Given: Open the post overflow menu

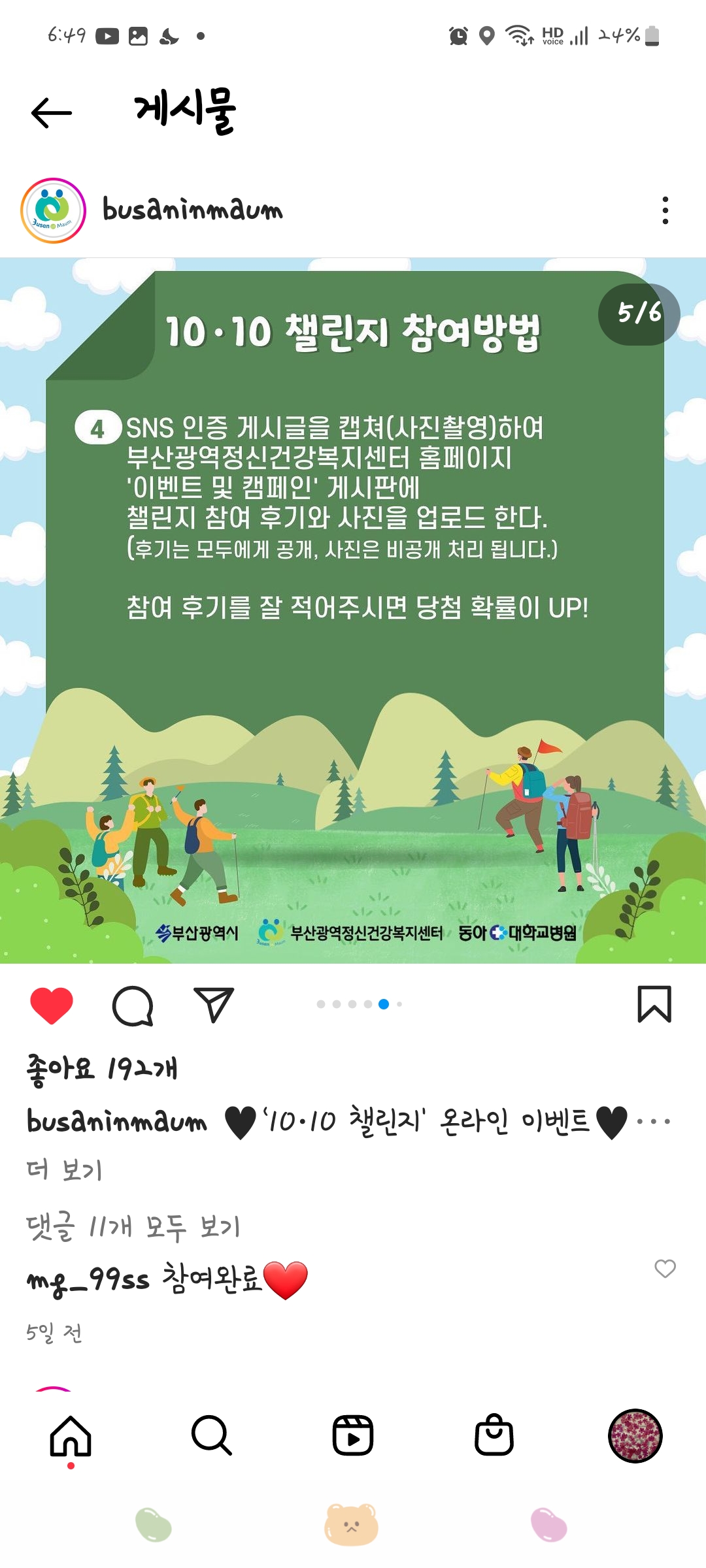Looking at the screenshot, I should pyautogui.click(x=665, y=210).
